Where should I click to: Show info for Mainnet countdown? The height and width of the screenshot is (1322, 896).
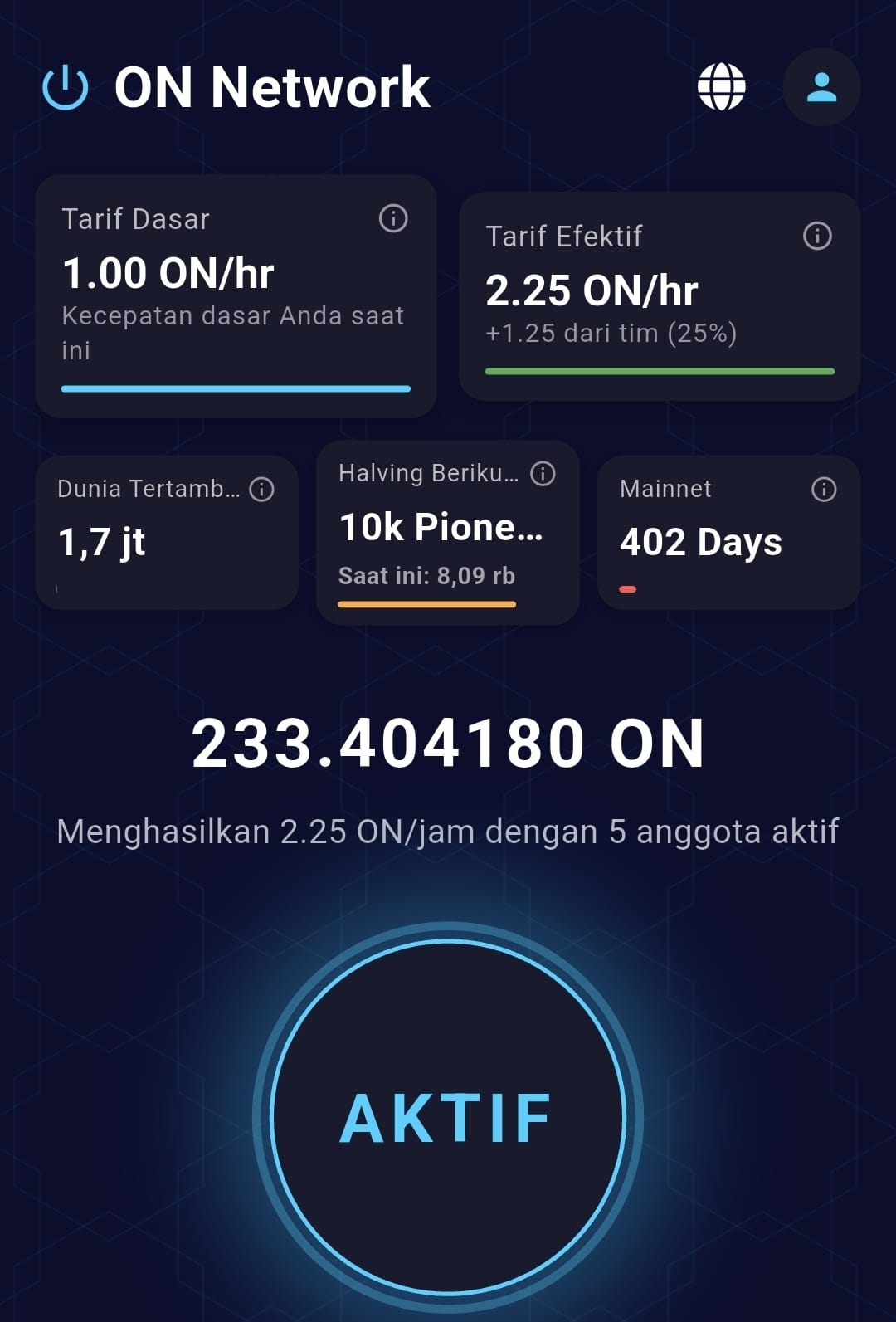point(824,489)
